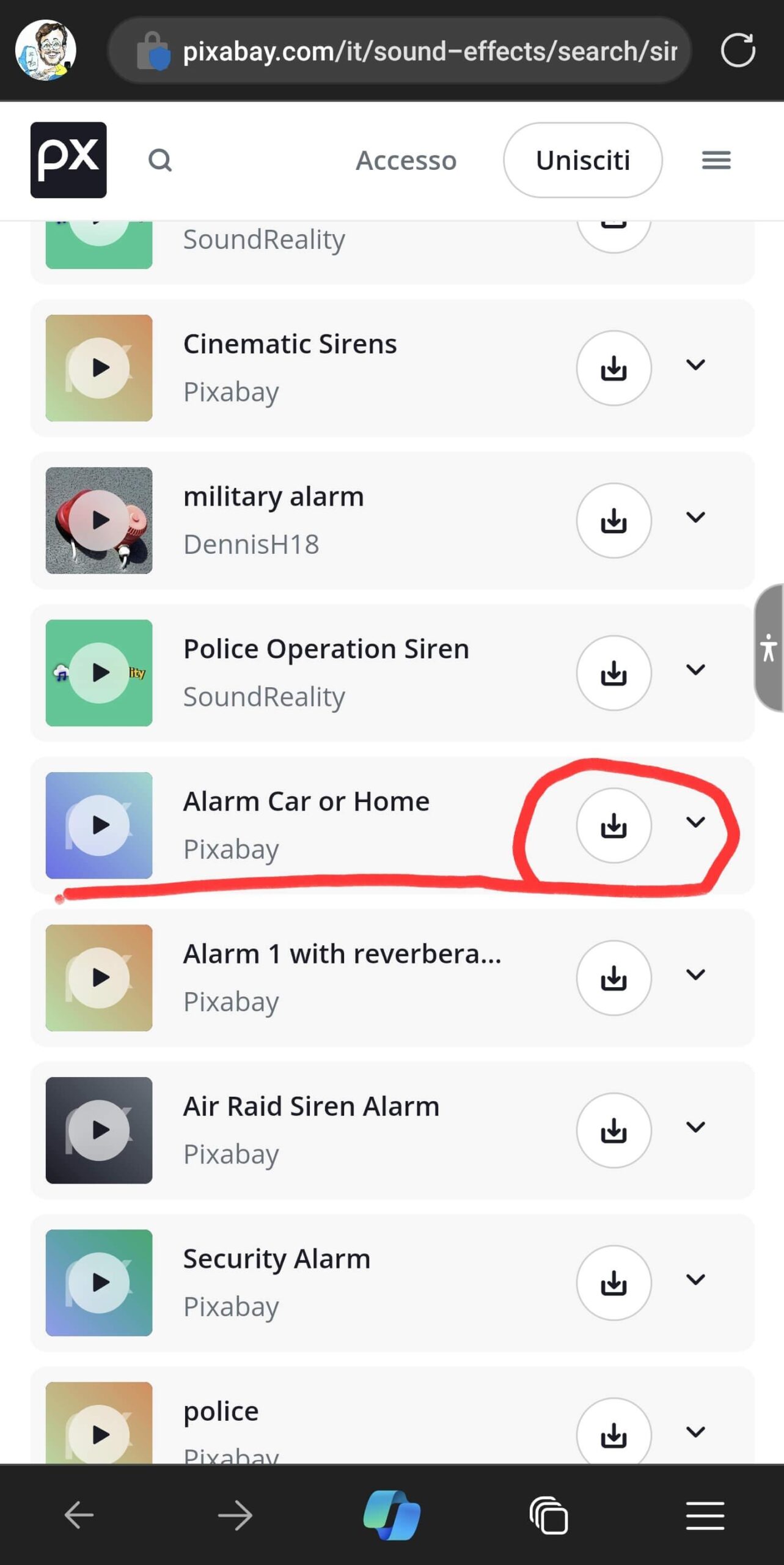Reload the page

pyautogui.click(x=738, y=50)
